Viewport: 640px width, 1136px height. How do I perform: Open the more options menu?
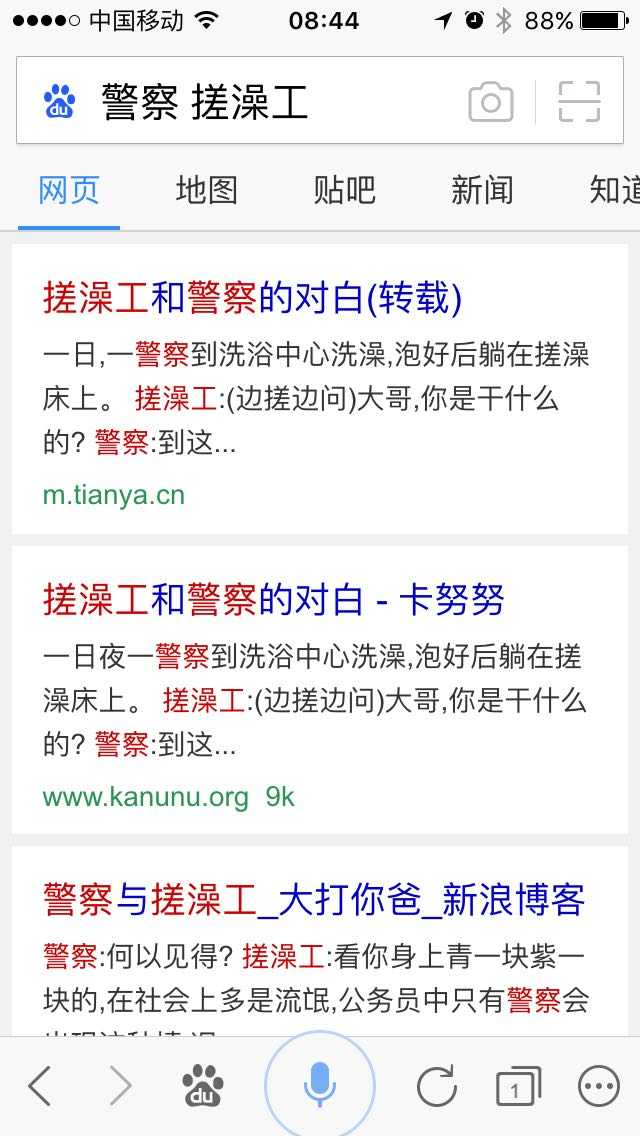point(599,1086)
